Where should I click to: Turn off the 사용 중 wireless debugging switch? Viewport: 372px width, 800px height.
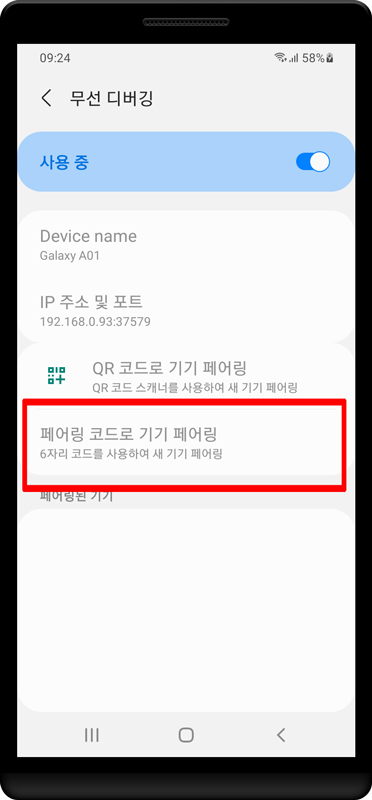pos(313,162)
